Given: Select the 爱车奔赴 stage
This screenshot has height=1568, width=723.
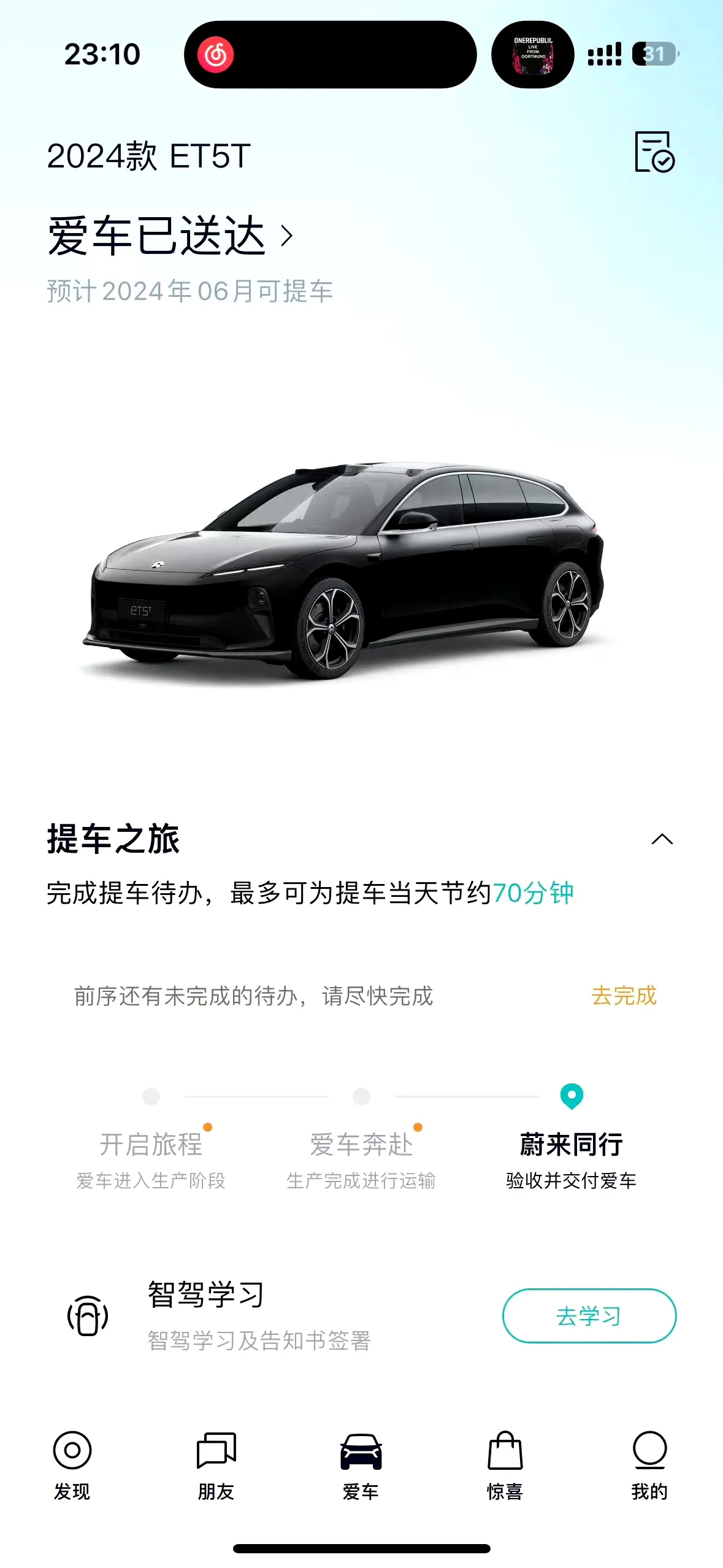Looking at the screenshot, I should tap(361, 1145).
